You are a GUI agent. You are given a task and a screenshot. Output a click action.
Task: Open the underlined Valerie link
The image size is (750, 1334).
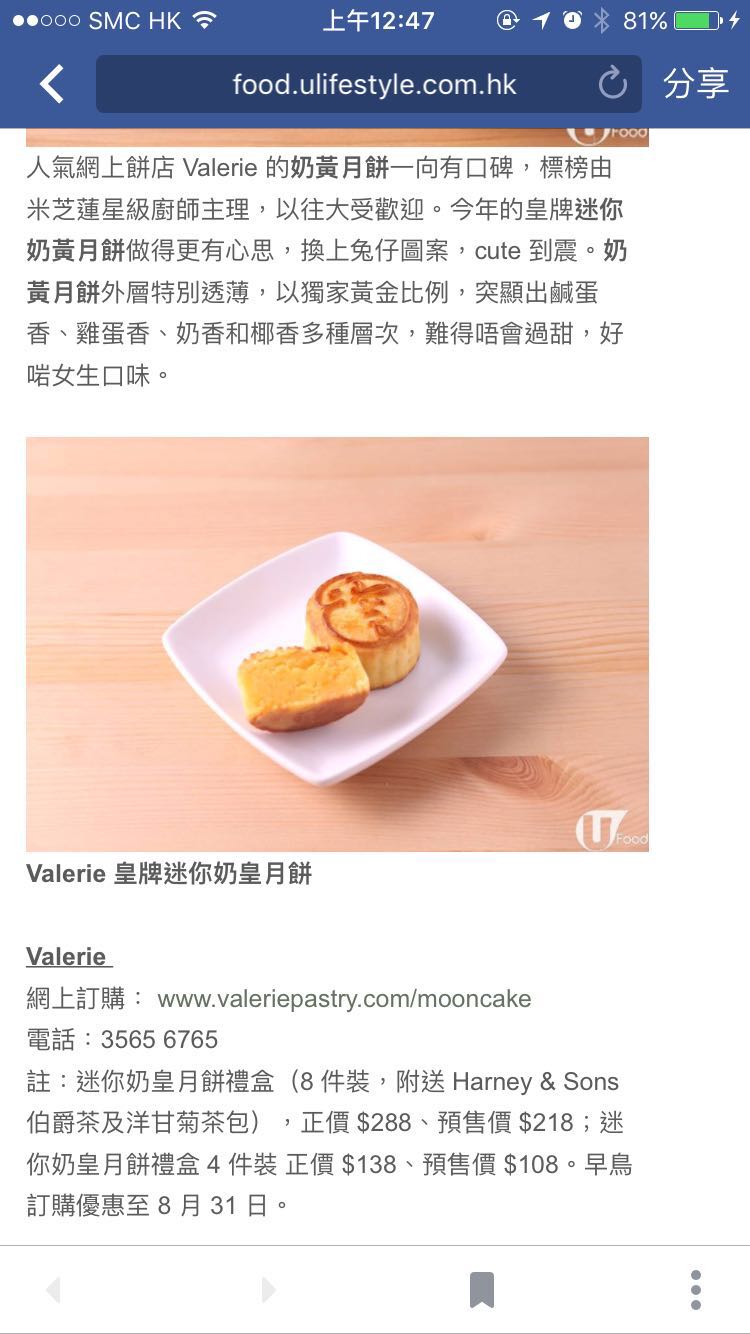[x=69, y=957]
